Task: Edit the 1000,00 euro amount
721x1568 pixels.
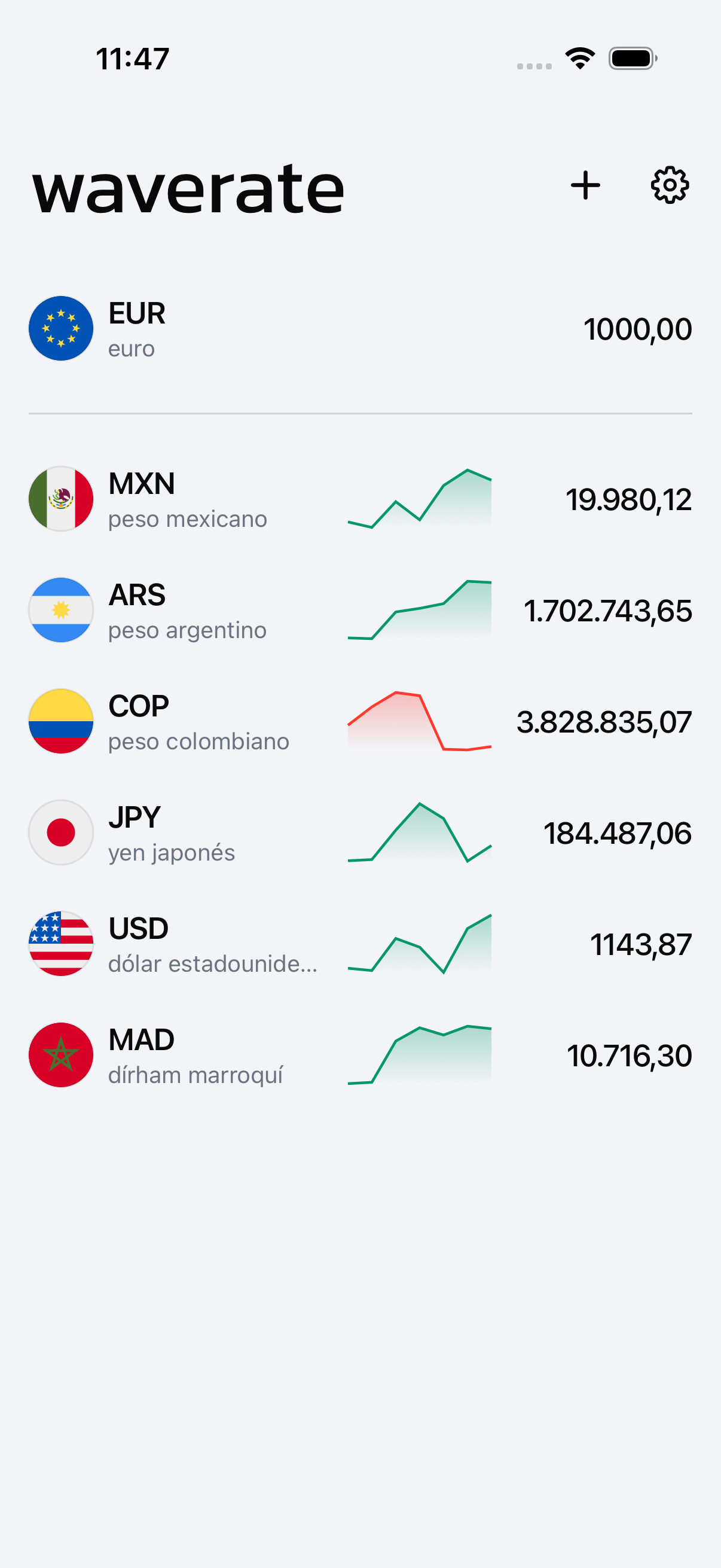Action: click(x=638, y=330)
